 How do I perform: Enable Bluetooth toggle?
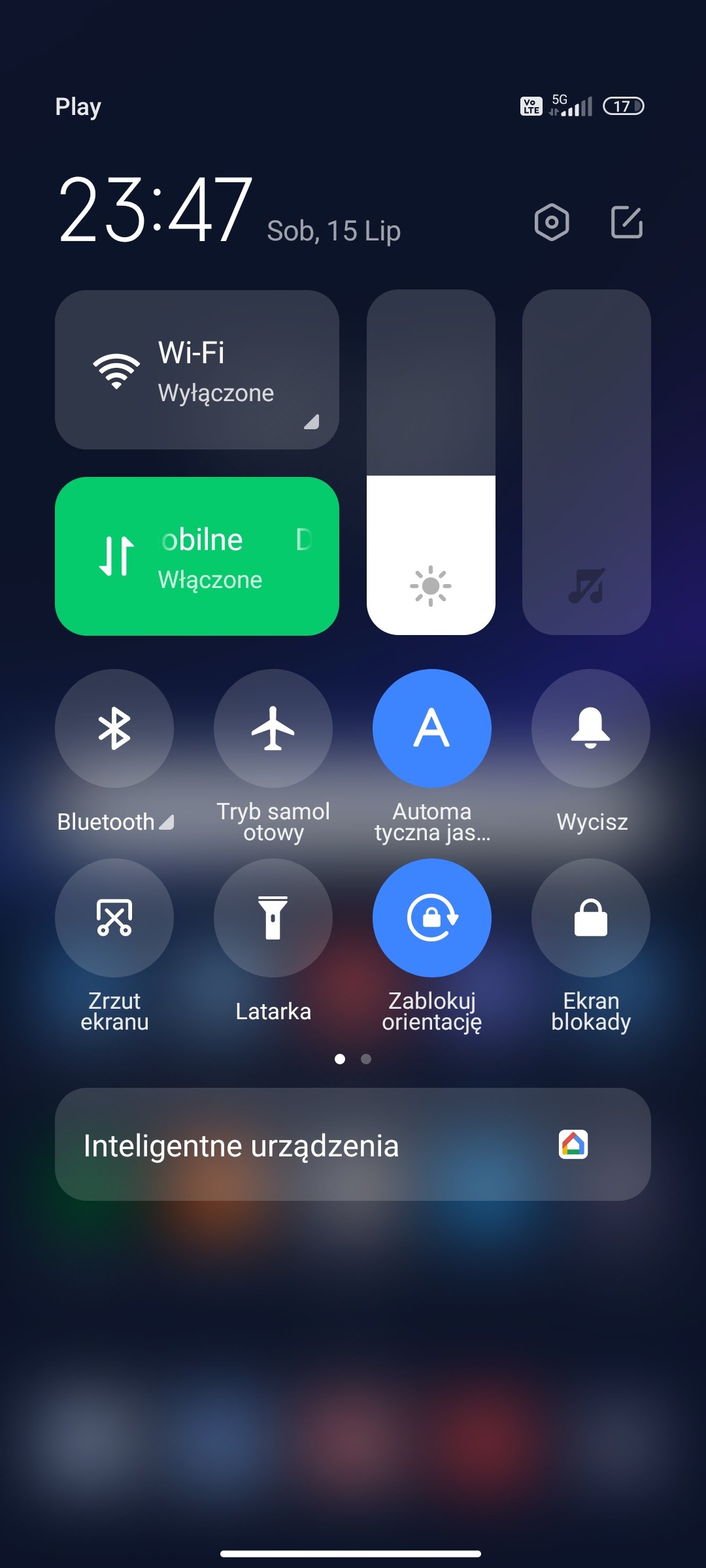click(114, 728)
